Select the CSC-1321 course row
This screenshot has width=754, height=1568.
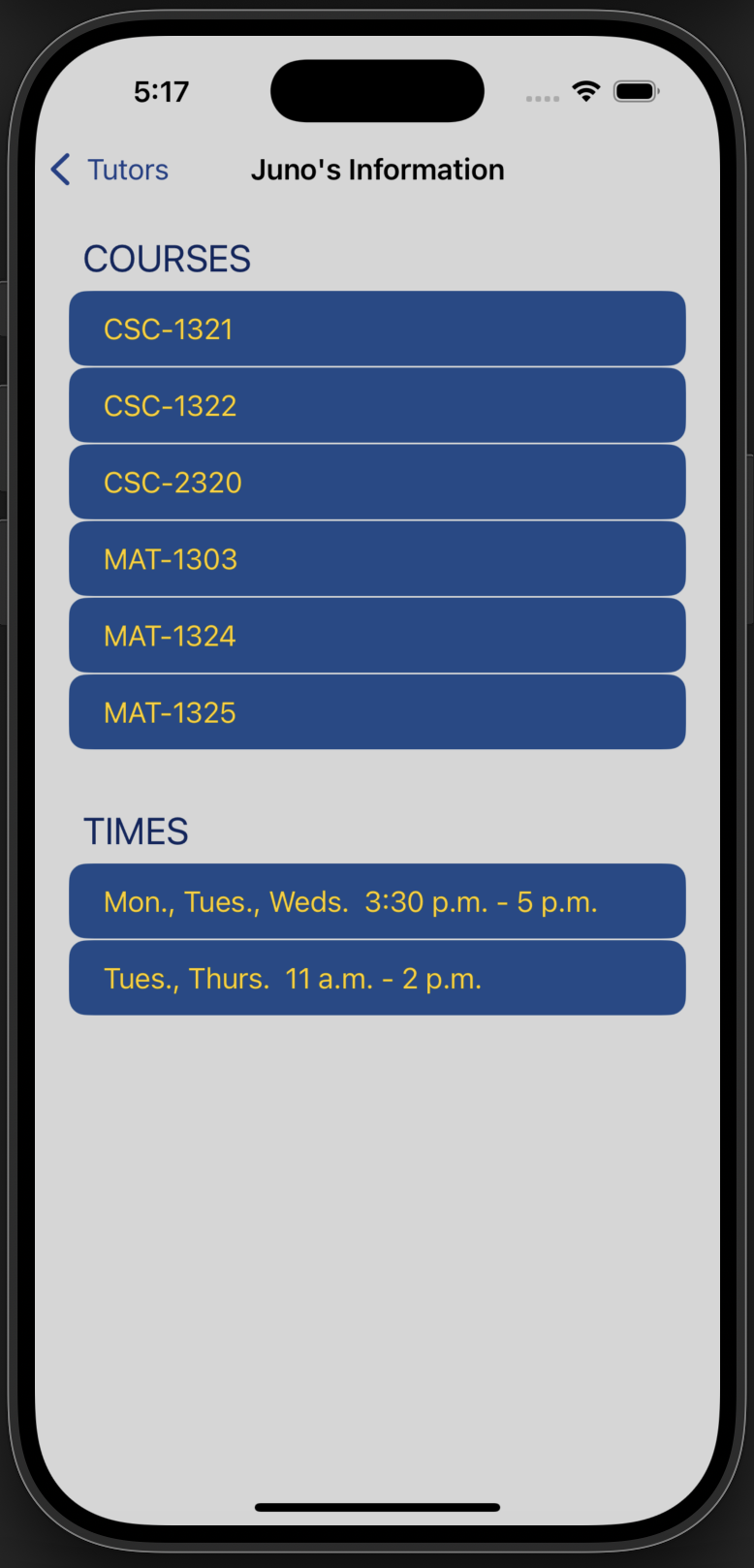coord(377,329)
